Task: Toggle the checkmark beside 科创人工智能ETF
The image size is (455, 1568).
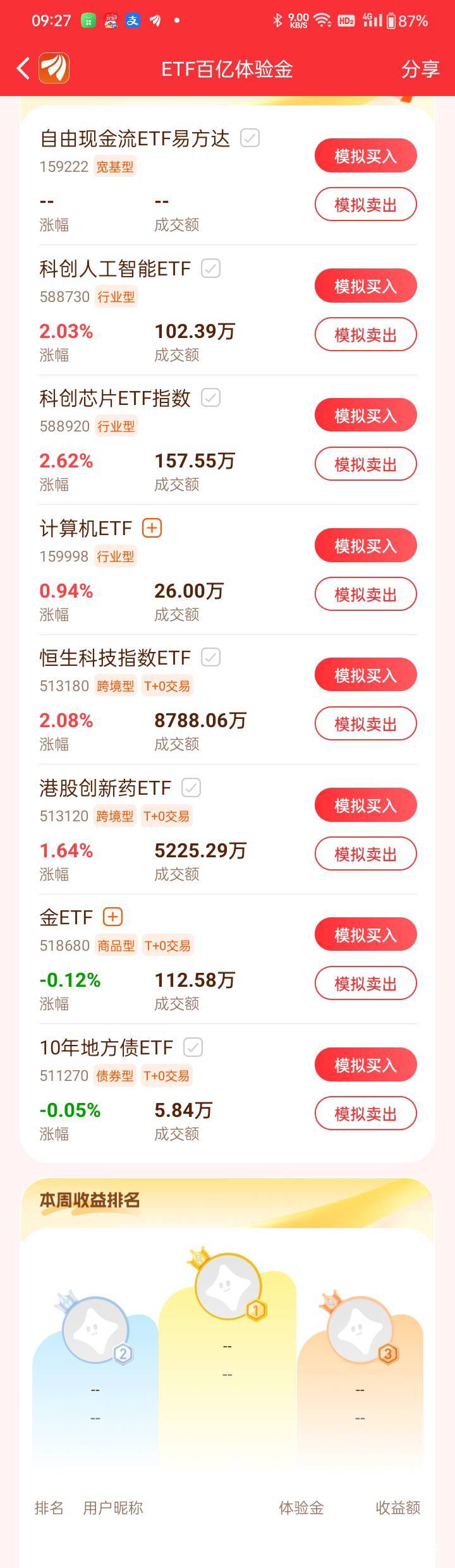Action: (x=210, y=268)
